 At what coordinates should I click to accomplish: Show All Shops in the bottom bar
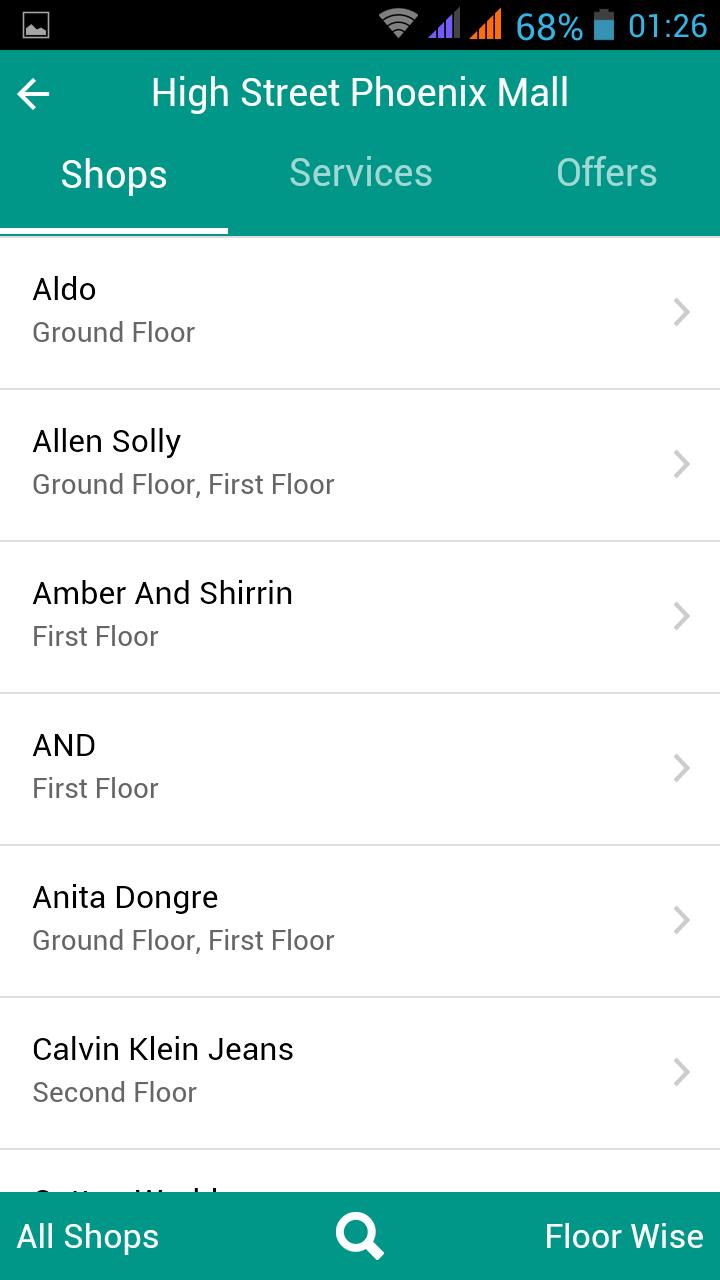[88, 1237]
